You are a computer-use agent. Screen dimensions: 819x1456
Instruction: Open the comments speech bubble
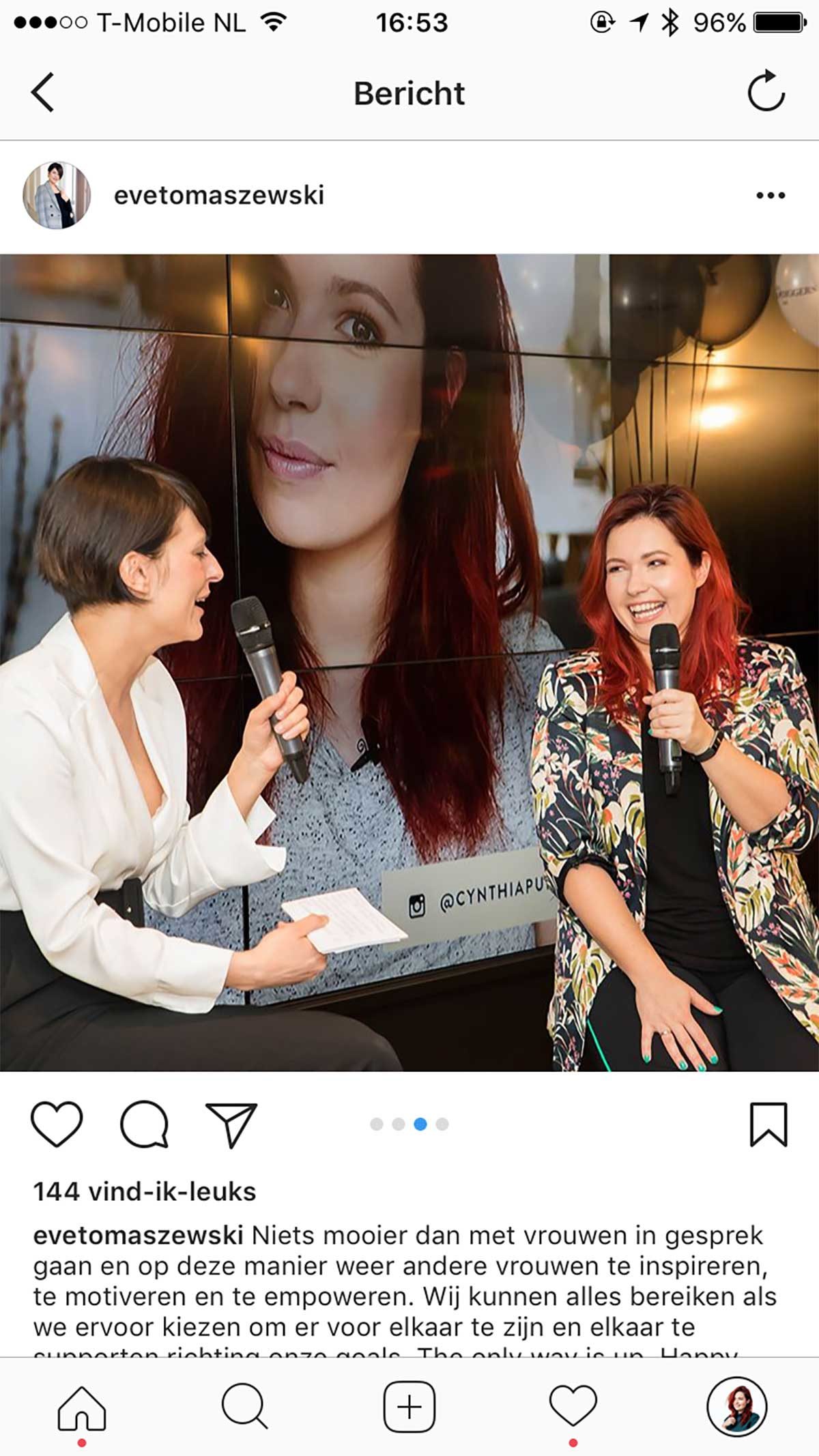(x=144, y=1124)
